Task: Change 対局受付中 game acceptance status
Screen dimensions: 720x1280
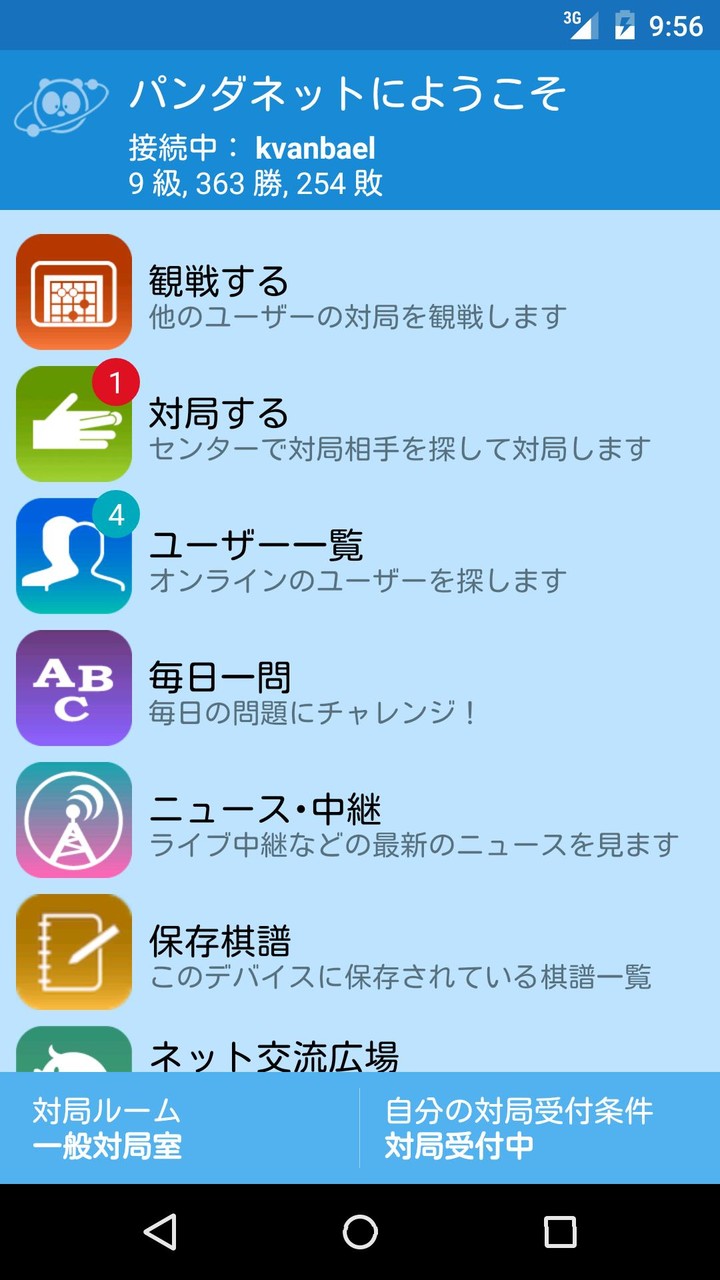Action: click(460, 1148)
